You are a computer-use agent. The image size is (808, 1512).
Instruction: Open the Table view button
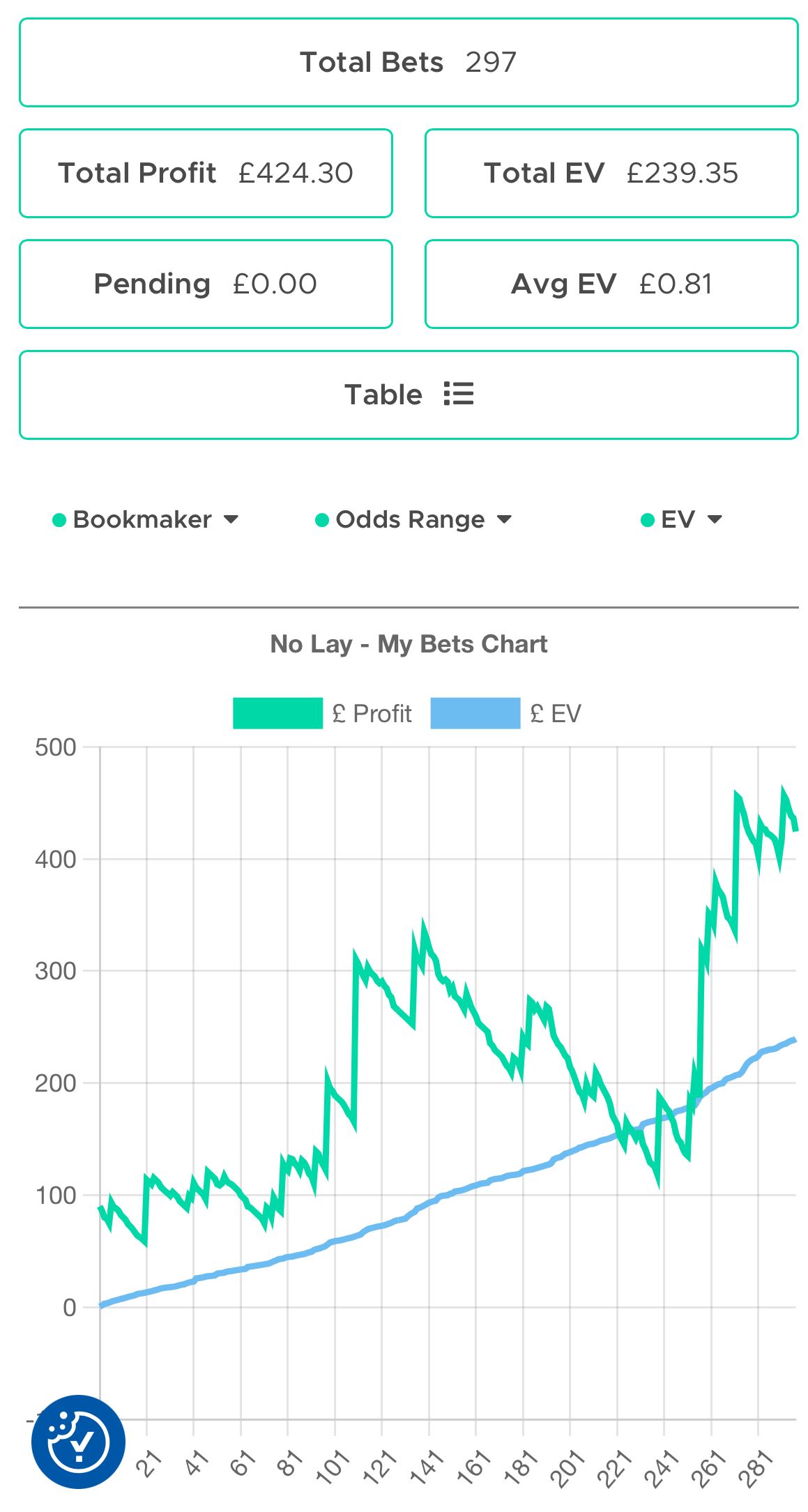pos(409,395)
